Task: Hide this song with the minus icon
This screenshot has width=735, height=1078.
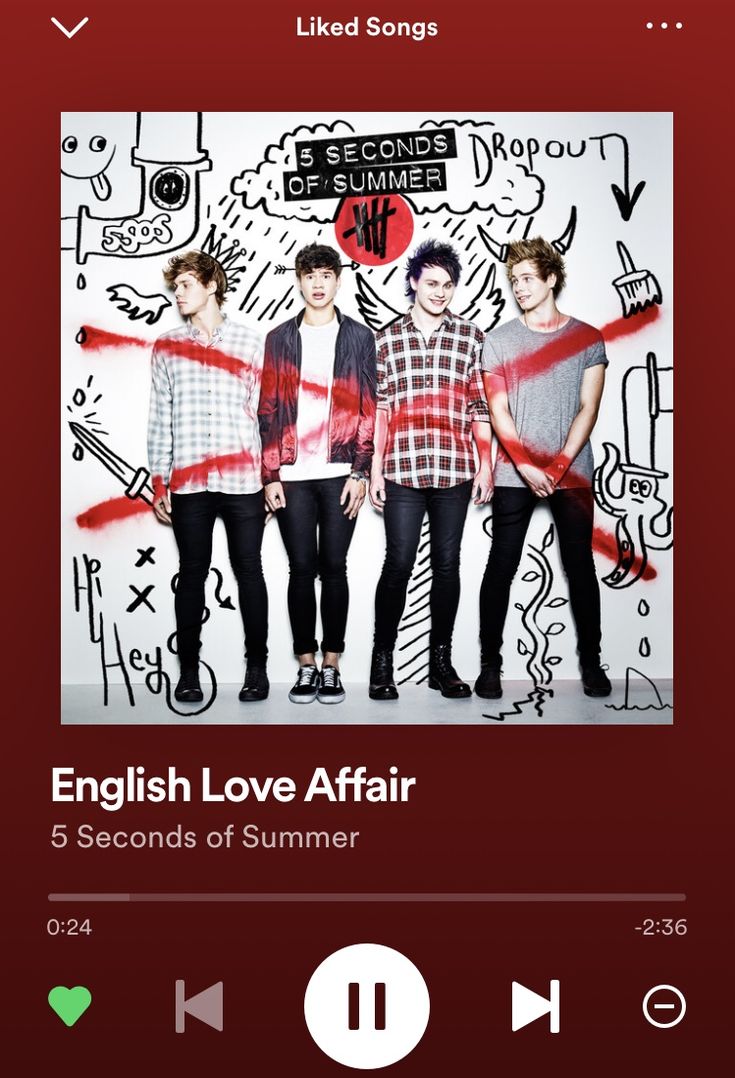Action: [664, 1006]
